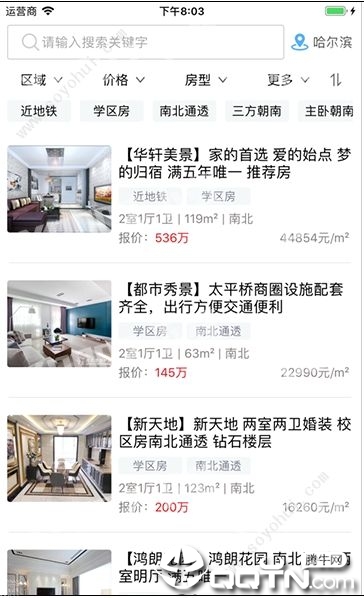Viewport: 364px width, 598px height.
Task: Select the 主卧朝南 filter chip
Action: (329, 111)
